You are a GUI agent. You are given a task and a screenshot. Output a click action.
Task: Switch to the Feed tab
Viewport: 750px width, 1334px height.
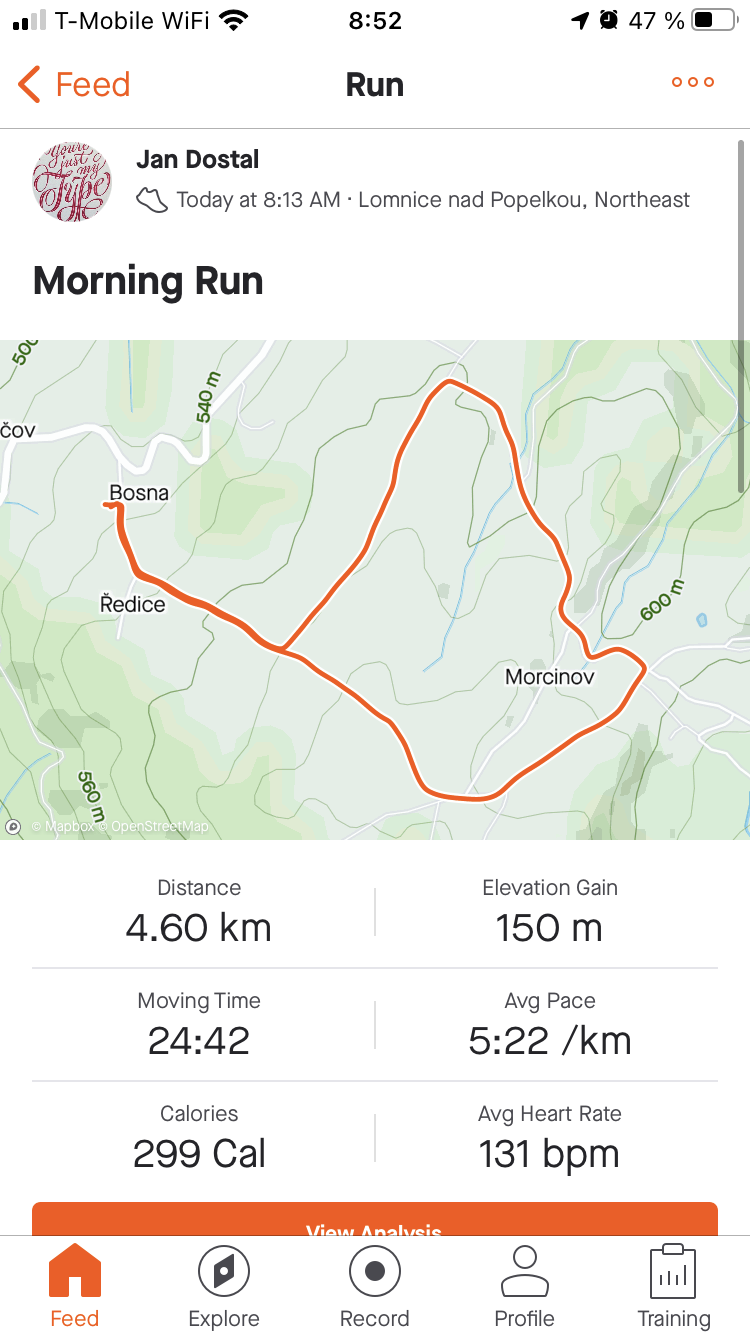[75, 1286]
